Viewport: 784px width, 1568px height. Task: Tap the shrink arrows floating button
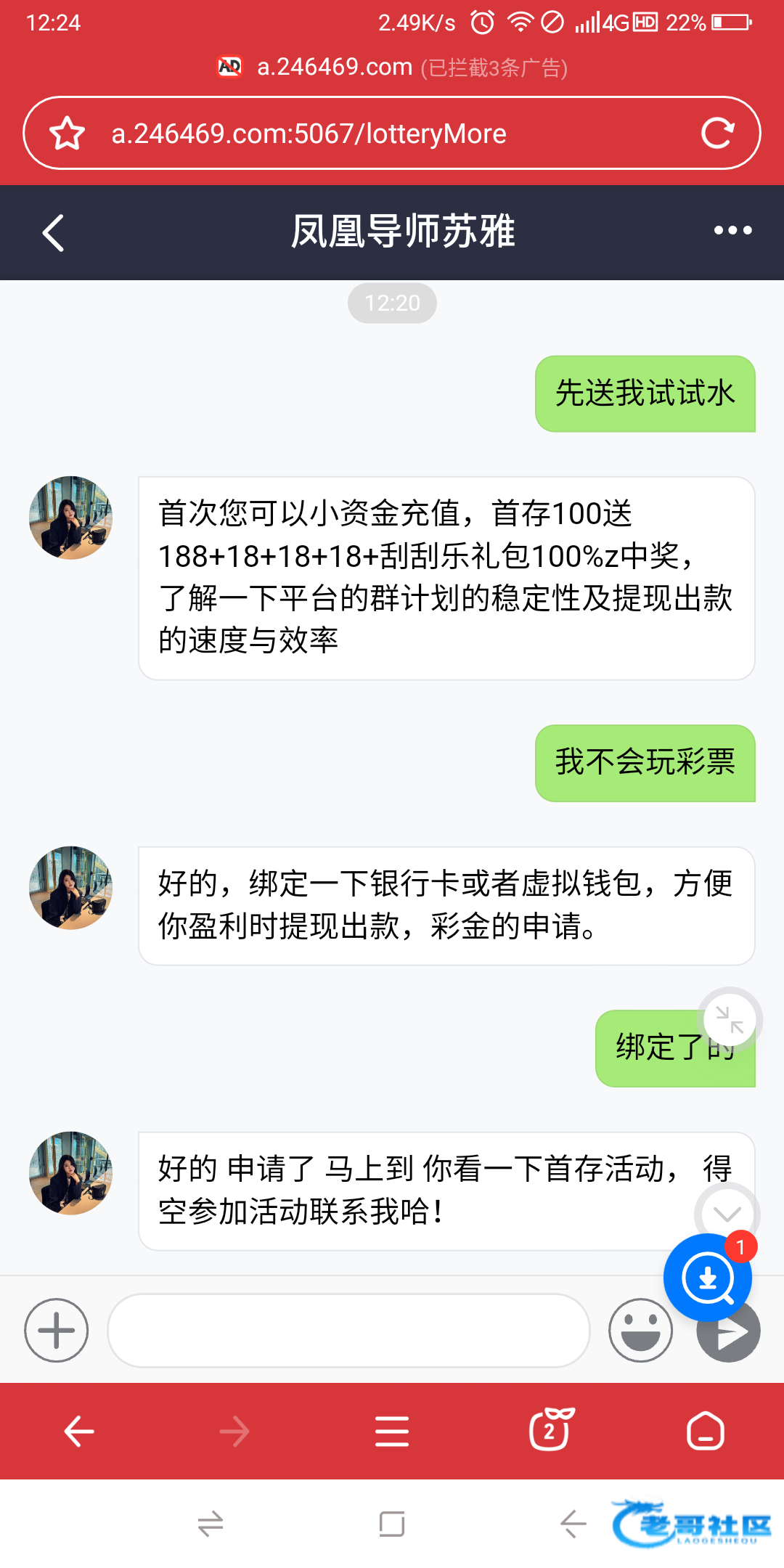click(729, 1020)
